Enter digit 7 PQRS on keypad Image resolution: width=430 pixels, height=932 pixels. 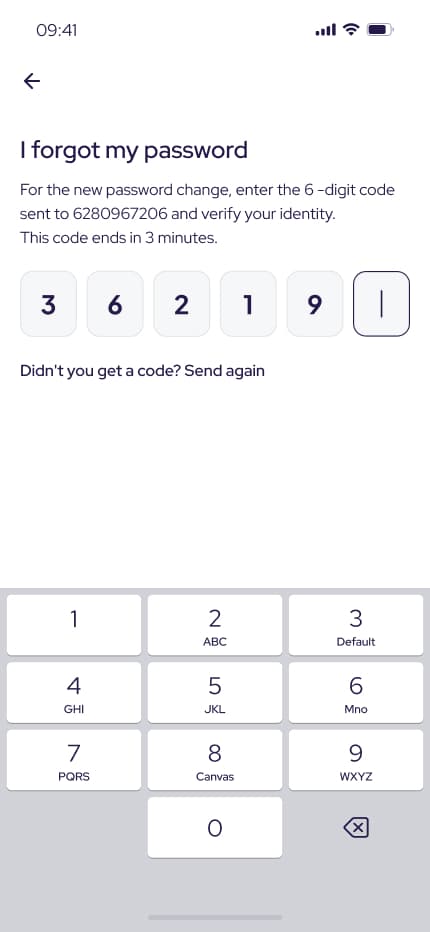74,760
